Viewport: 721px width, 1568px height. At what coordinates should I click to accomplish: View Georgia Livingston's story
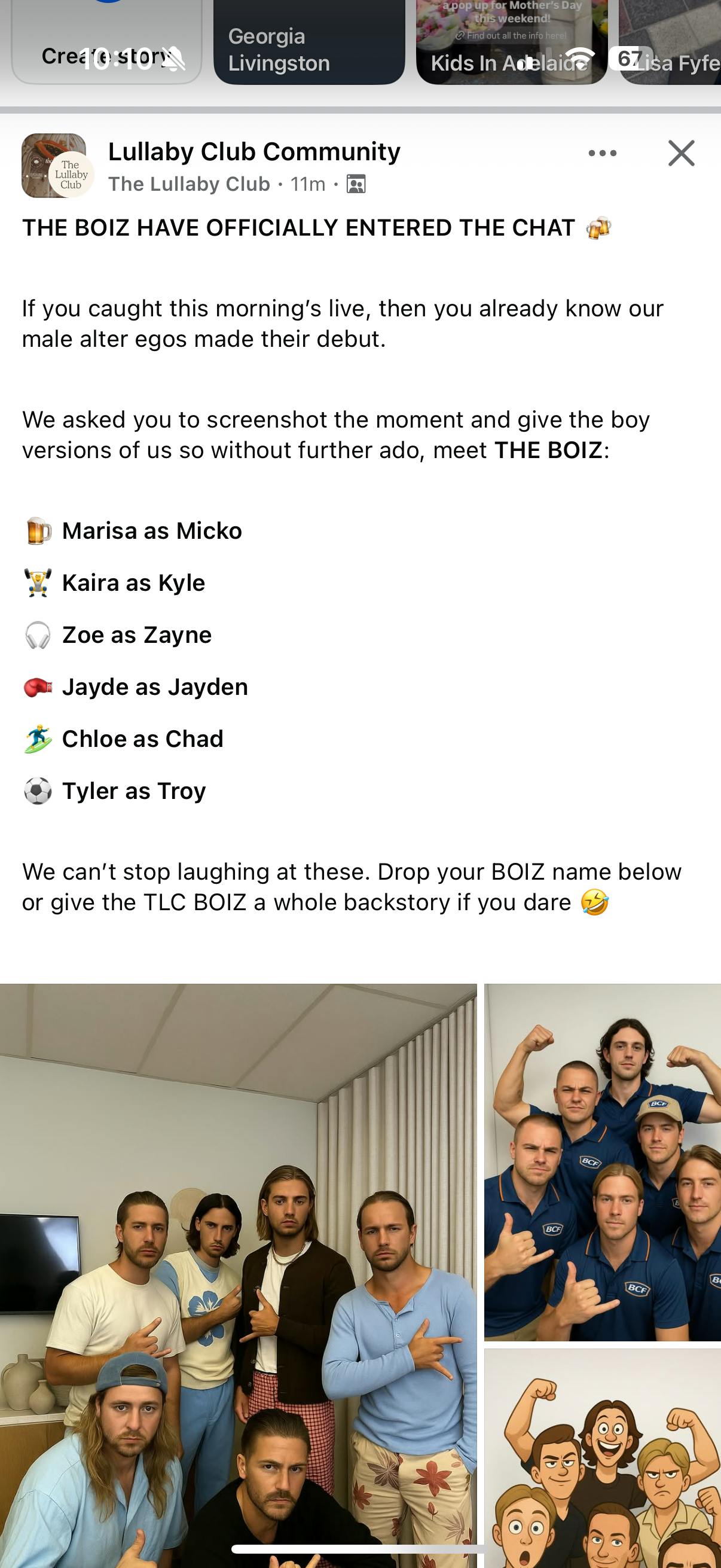click(309, 42)
